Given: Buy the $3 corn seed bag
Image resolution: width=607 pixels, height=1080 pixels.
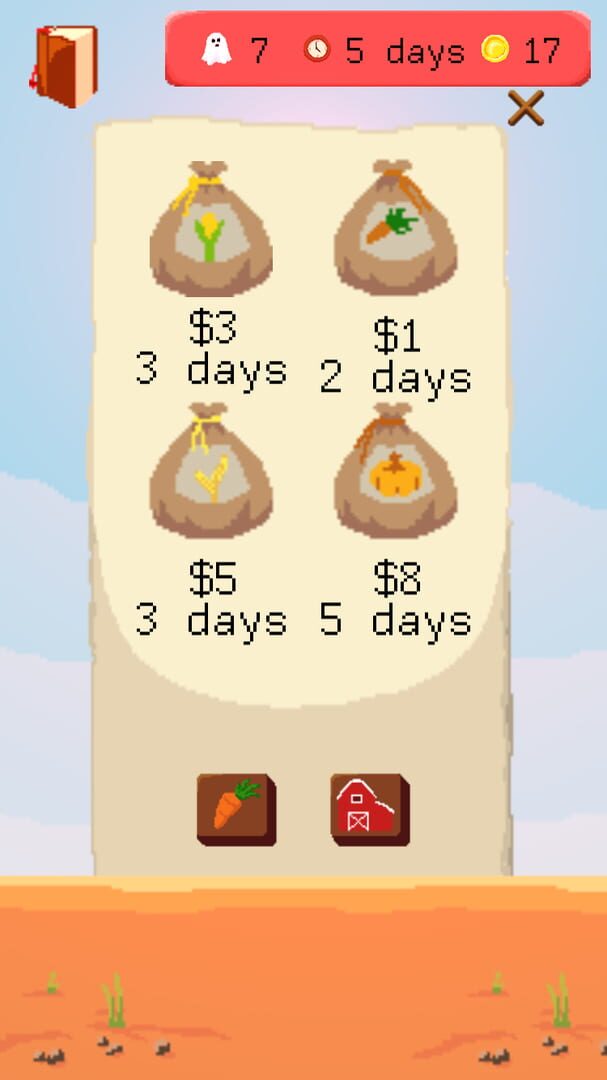Looking at the screenshot, I should 211,231.
